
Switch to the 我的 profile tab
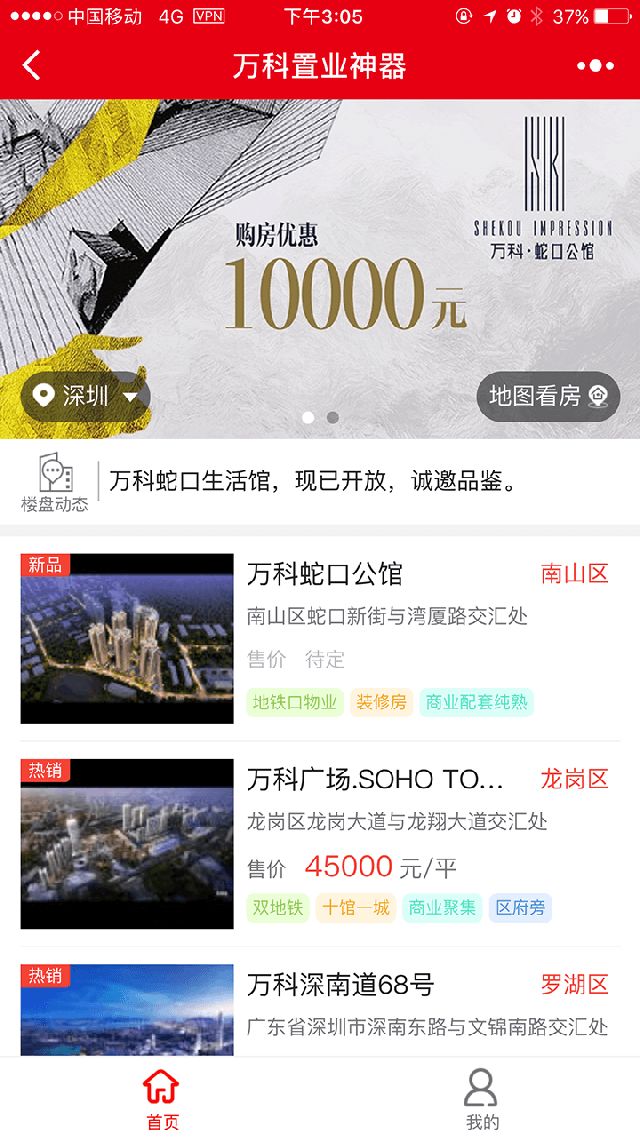(x=481, y=1098)
